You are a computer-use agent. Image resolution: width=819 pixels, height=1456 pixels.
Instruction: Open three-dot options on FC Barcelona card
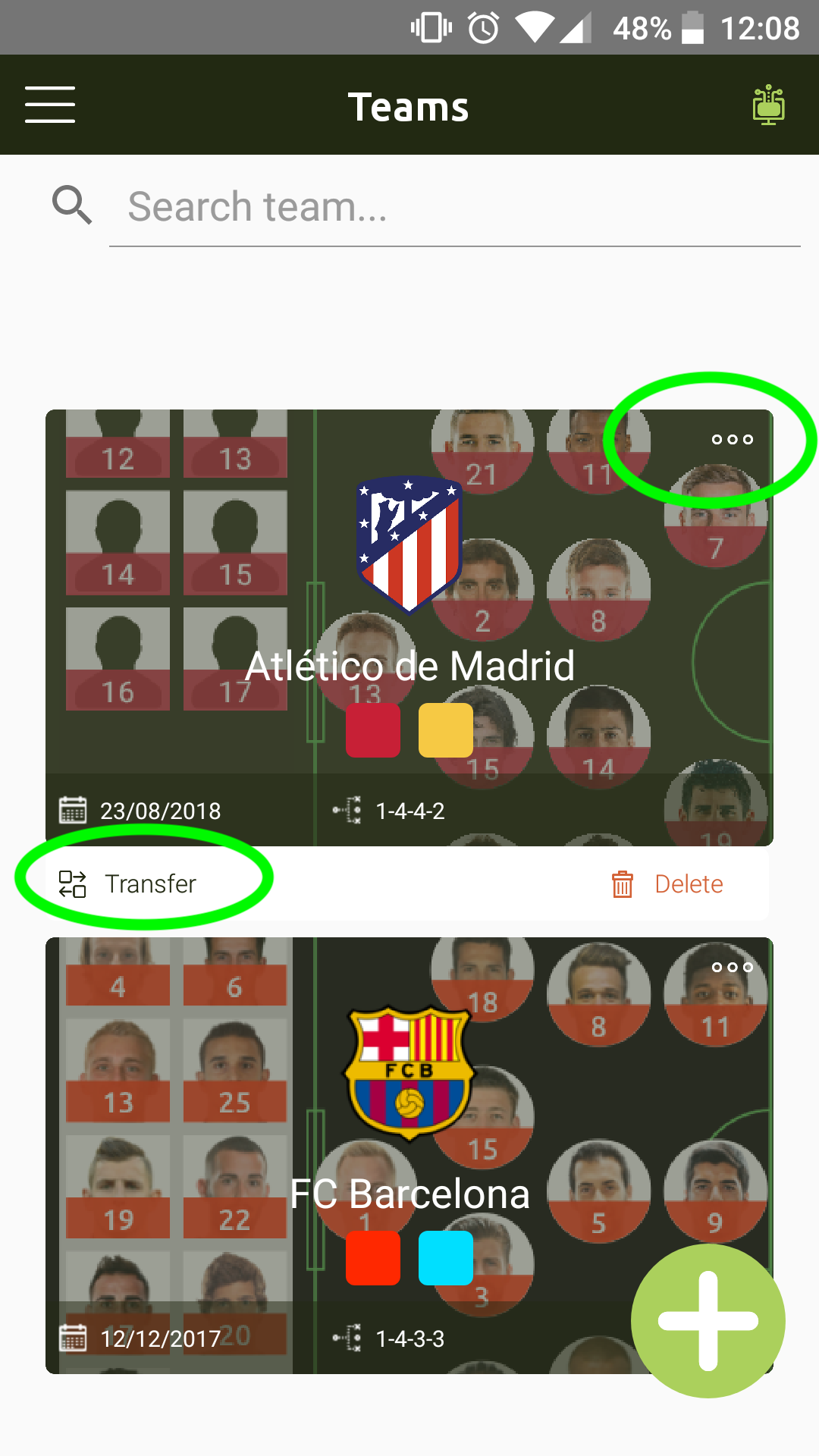(732, 967)
